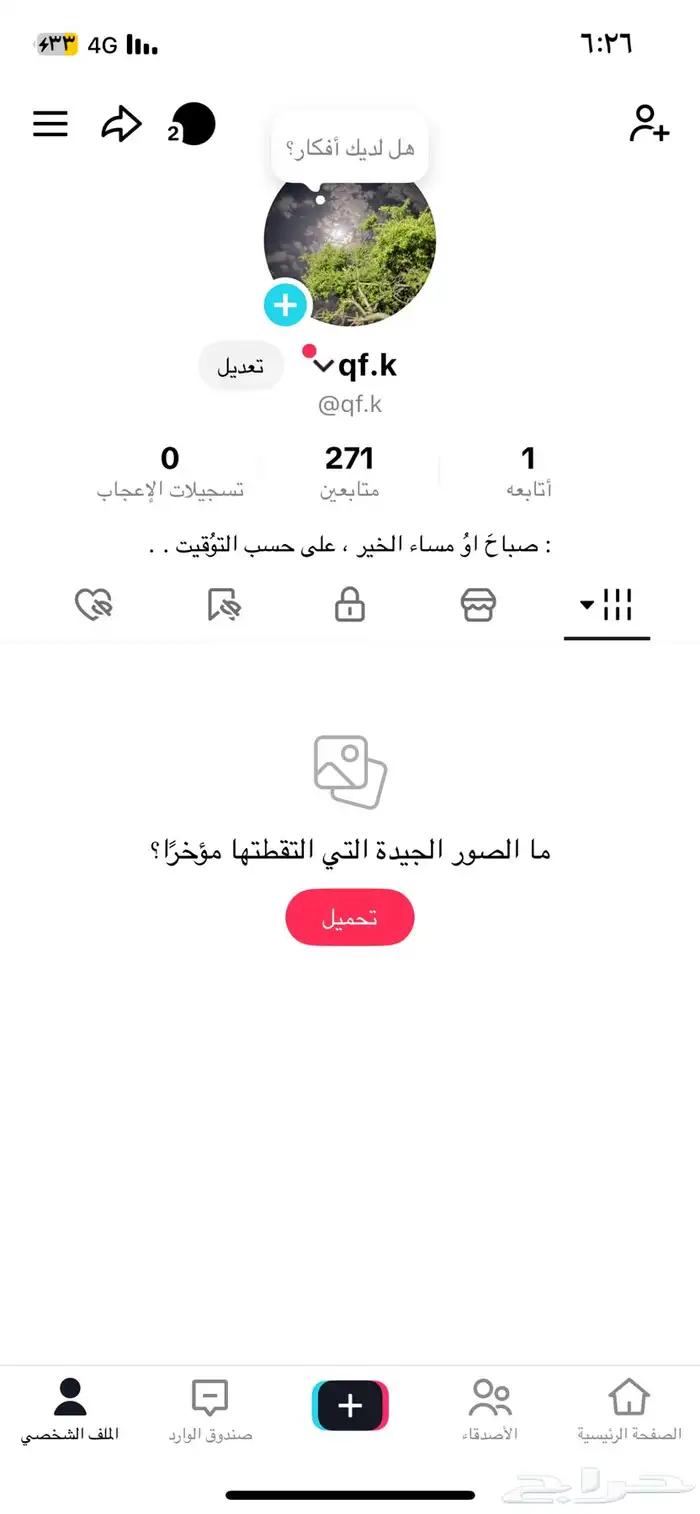The image size is (700, 1514).
Task: View the 271 متابعين followers list
Action: [349, 472]
